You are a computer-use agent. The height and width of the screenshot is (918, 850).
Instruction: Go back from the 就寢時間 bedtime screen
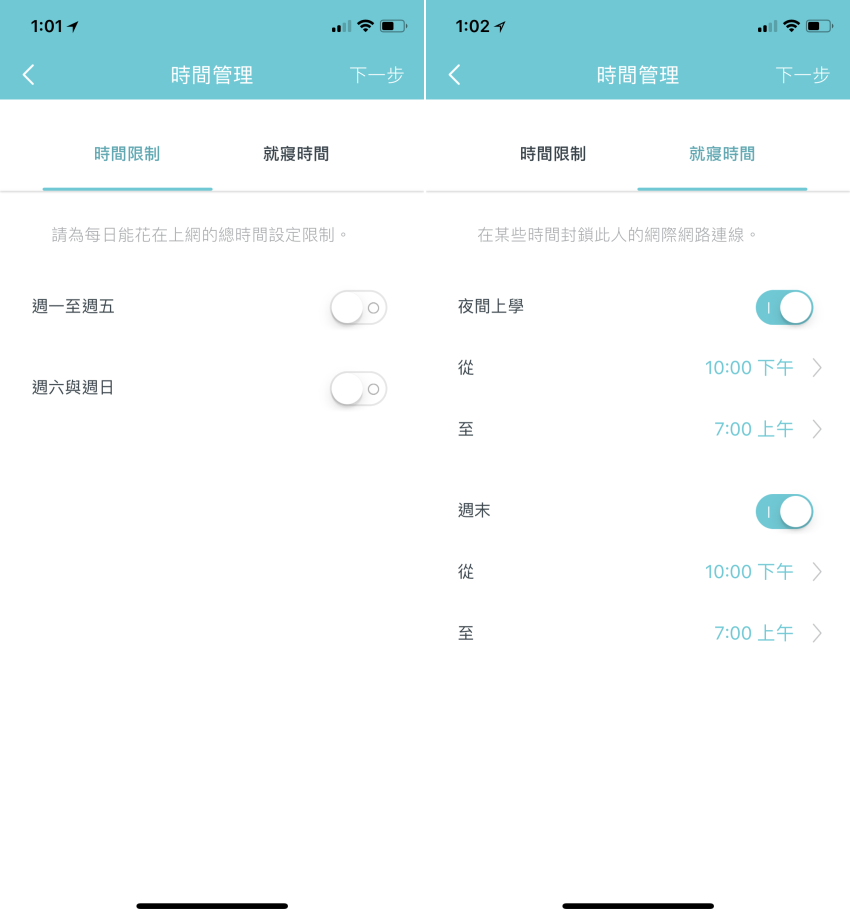point(455,75)
